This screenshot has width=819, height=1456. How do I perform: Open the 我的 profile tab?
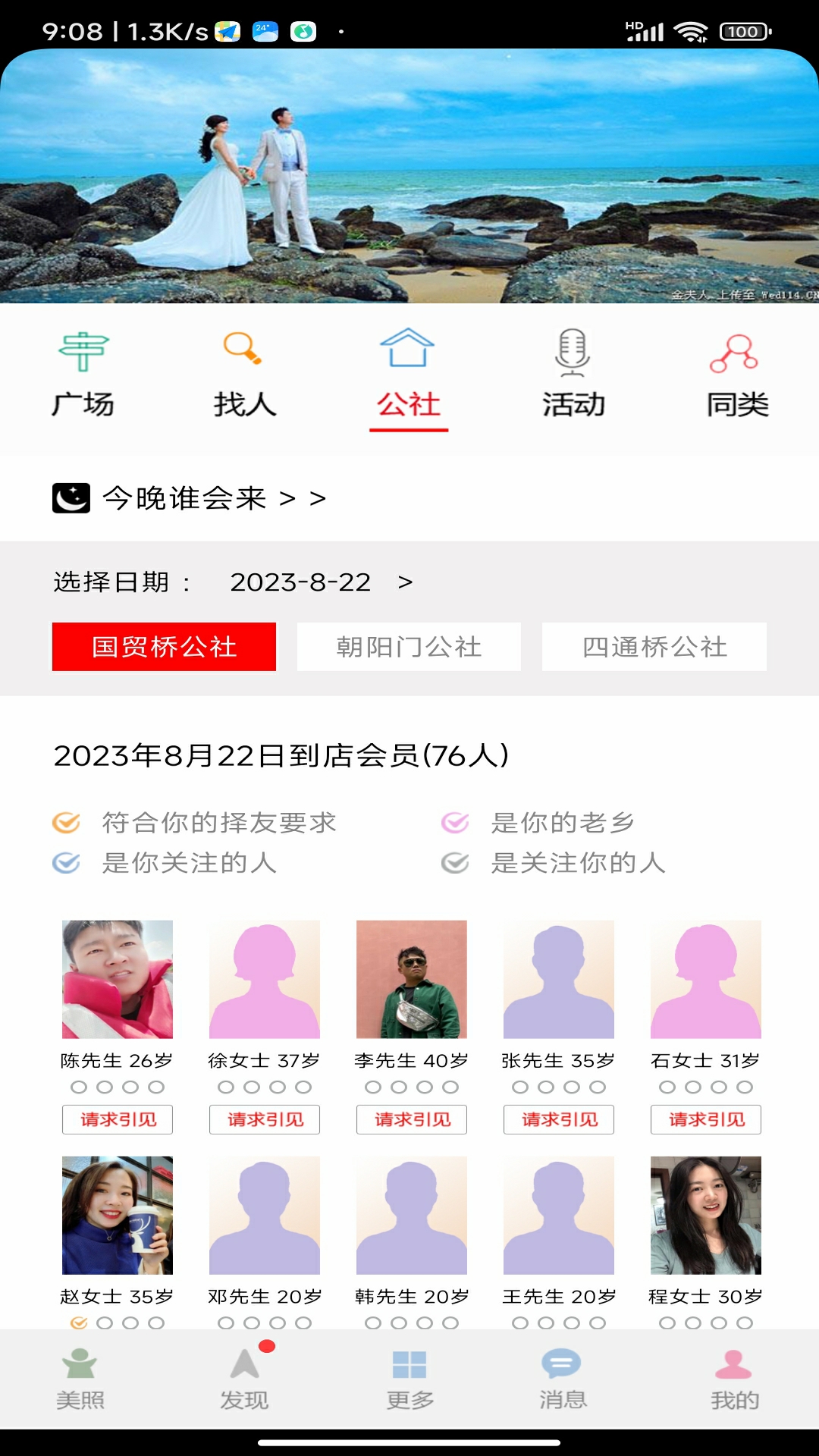[x=734, y=1379]
